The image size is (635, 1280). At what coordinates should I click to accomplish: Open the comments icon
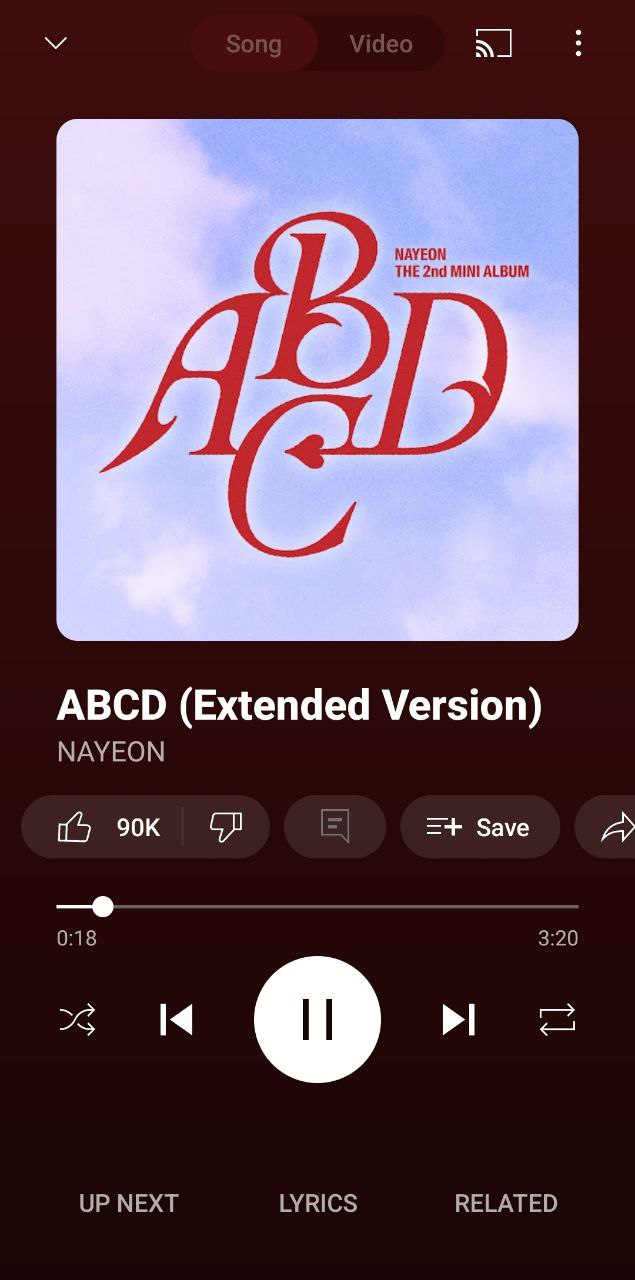tap(335, 827)
